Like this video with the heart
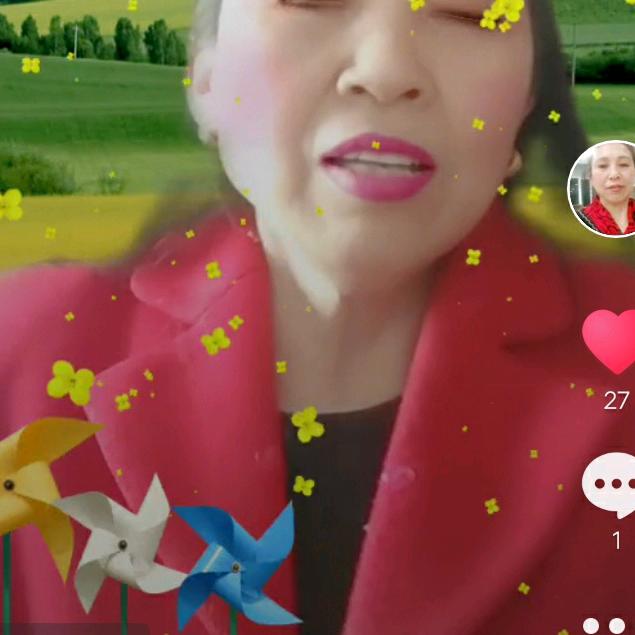Viewport: 635px width, 635px height. point(609,341)
